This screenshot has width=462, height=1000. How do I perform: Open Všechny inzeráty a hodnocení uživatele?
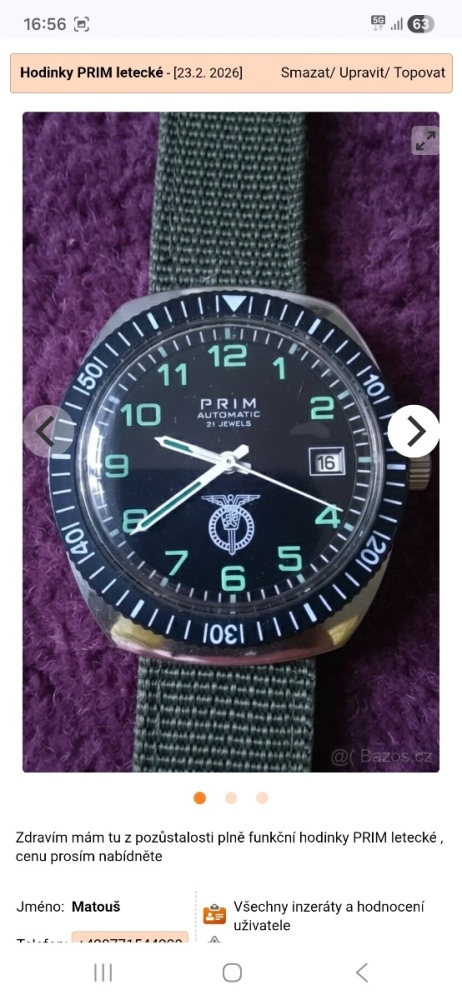click(x=329, y=915)
